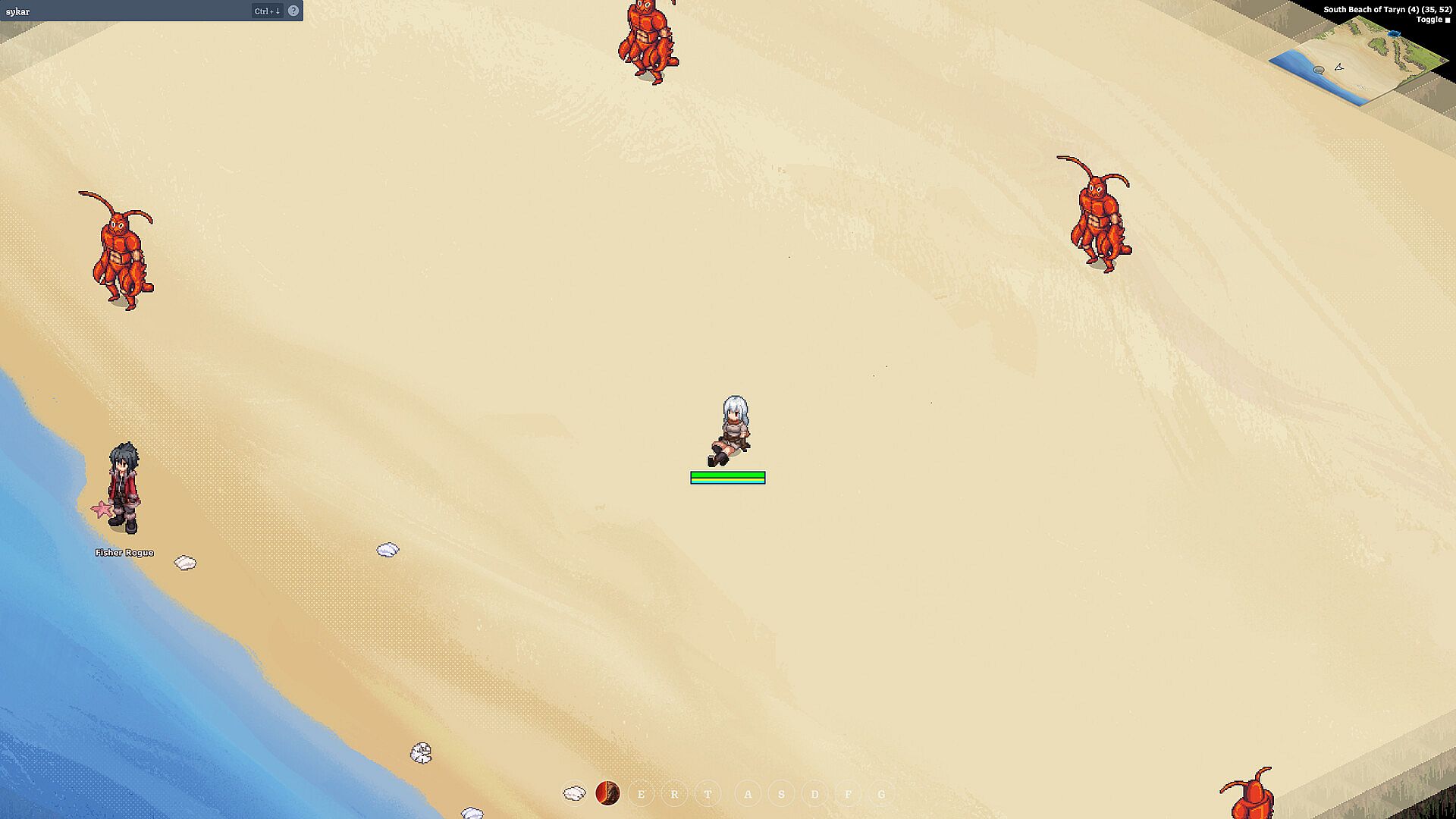Viewport: 1456px width, 819px height.
Task: Expand the panel with Ctrl+↓ button
Action: point(267,11)
